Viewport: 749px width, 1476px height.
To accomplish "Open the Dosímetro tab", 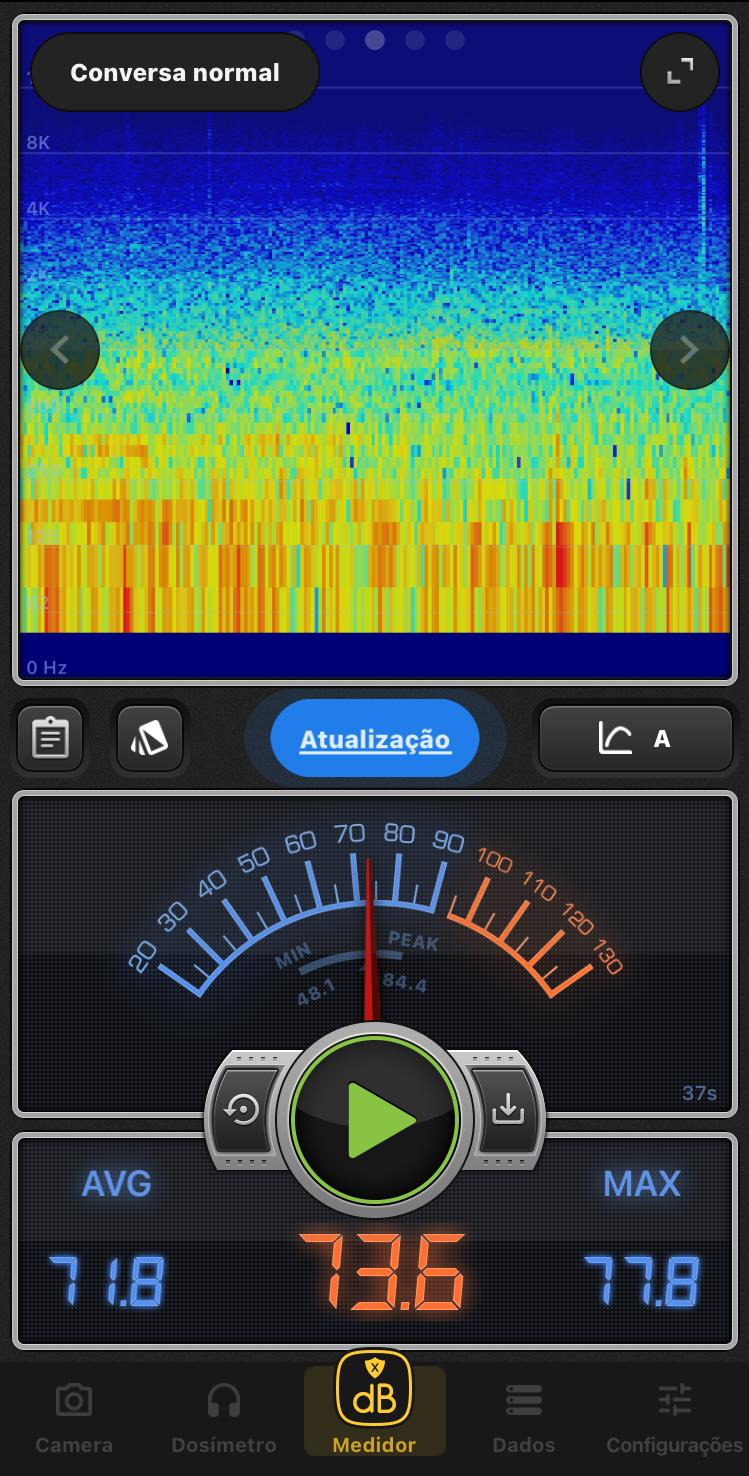I will 224,1418.
